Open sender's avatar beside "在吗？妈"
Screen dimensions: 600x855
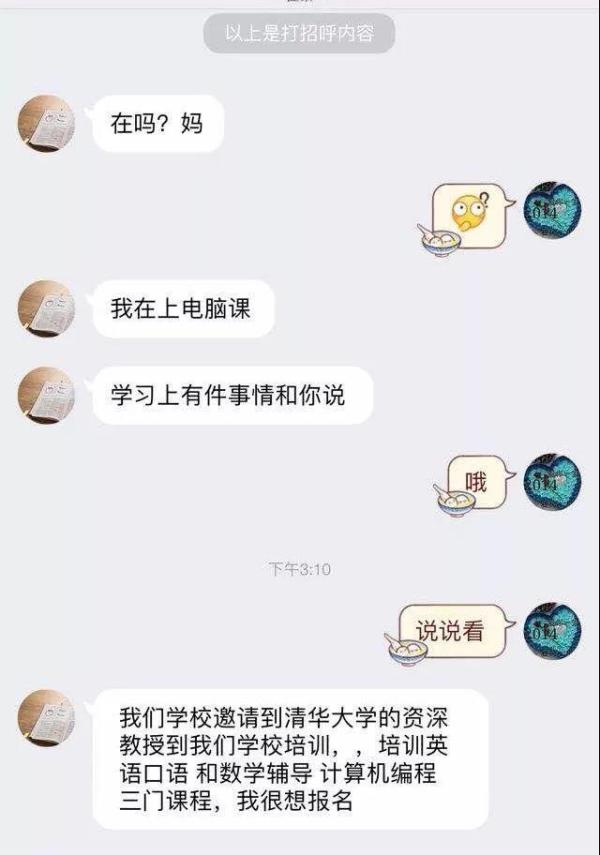46,125
